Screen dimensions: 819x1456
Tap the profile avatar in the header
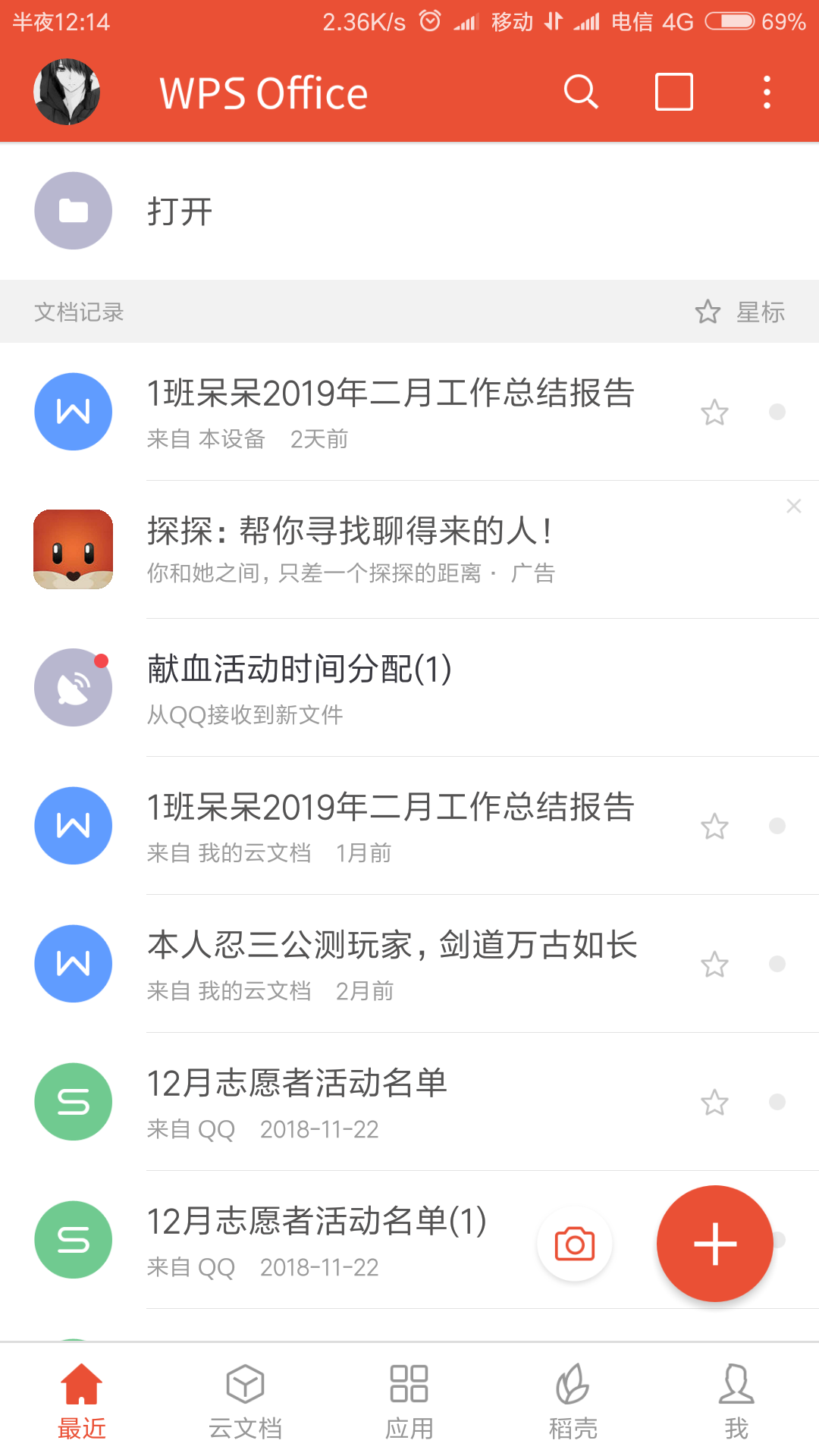(67, 92)
